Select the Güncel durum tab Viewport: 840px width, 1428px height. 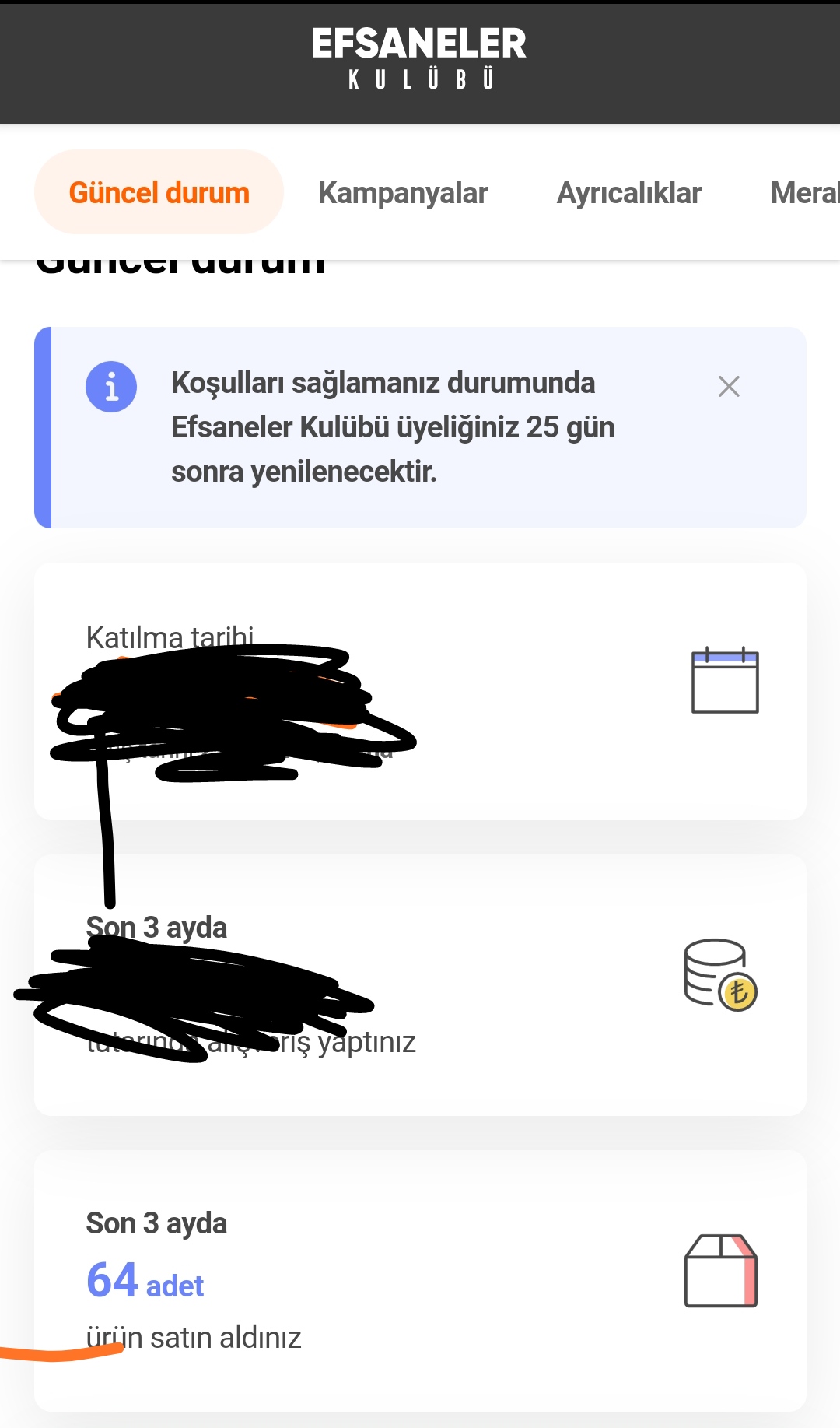point(159,192)
